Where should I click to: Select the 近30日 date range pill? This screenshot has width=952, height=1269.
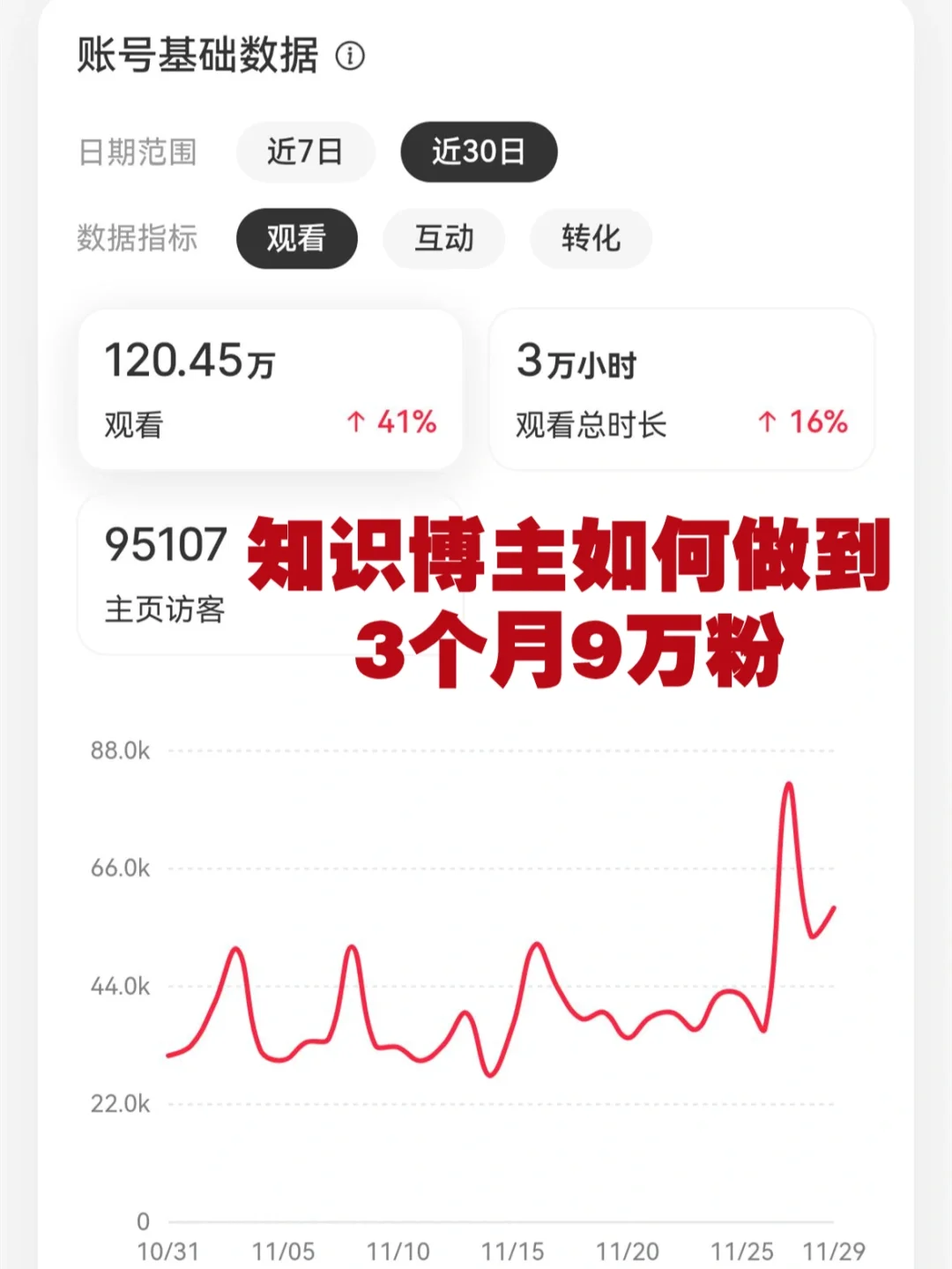(479, 152)
